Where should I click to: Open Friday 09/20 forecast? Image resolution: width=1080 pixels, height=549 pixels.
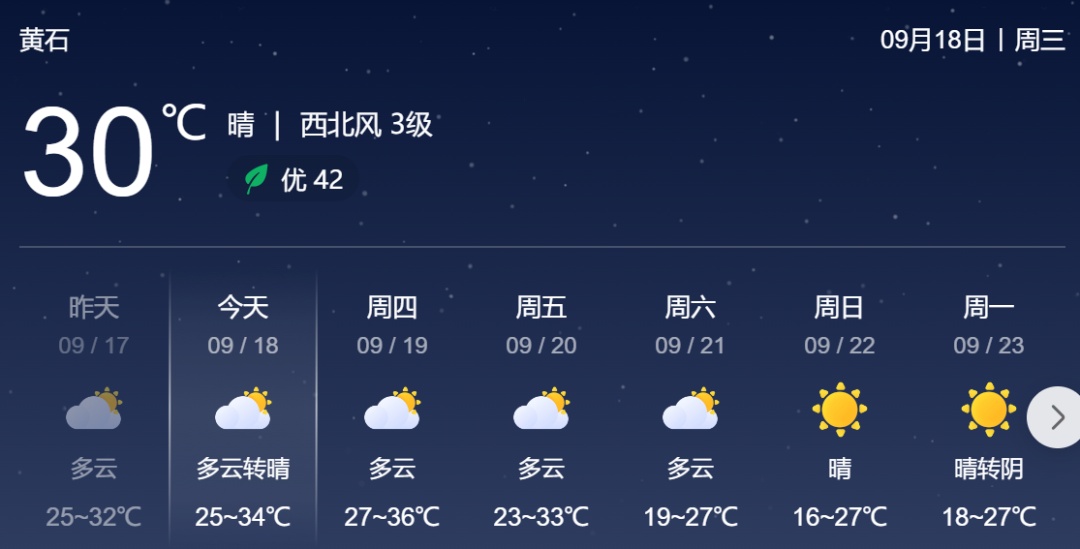[x=541, y=412]
